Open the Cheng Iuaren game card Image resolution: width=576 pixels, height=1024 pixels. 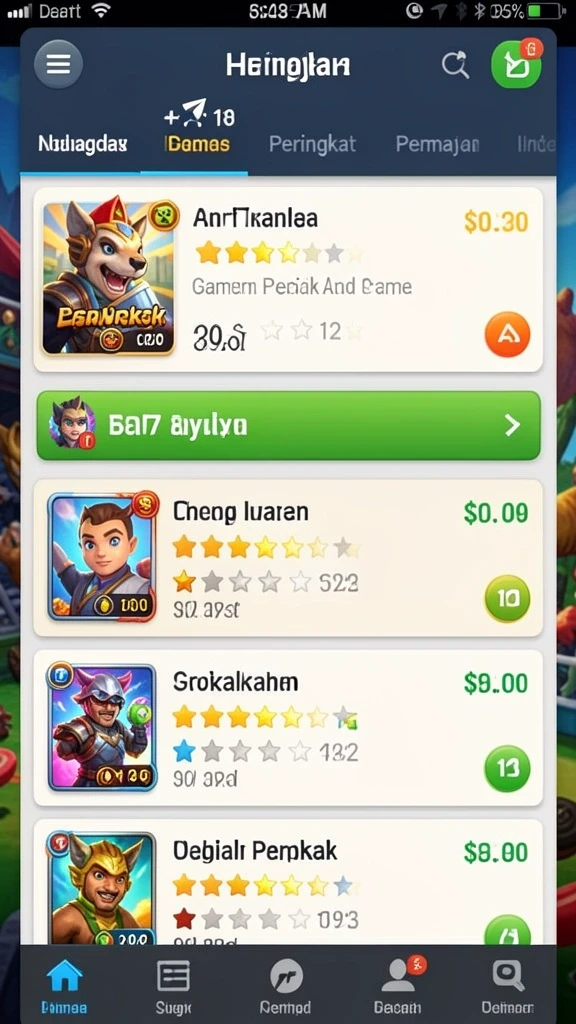288,558
